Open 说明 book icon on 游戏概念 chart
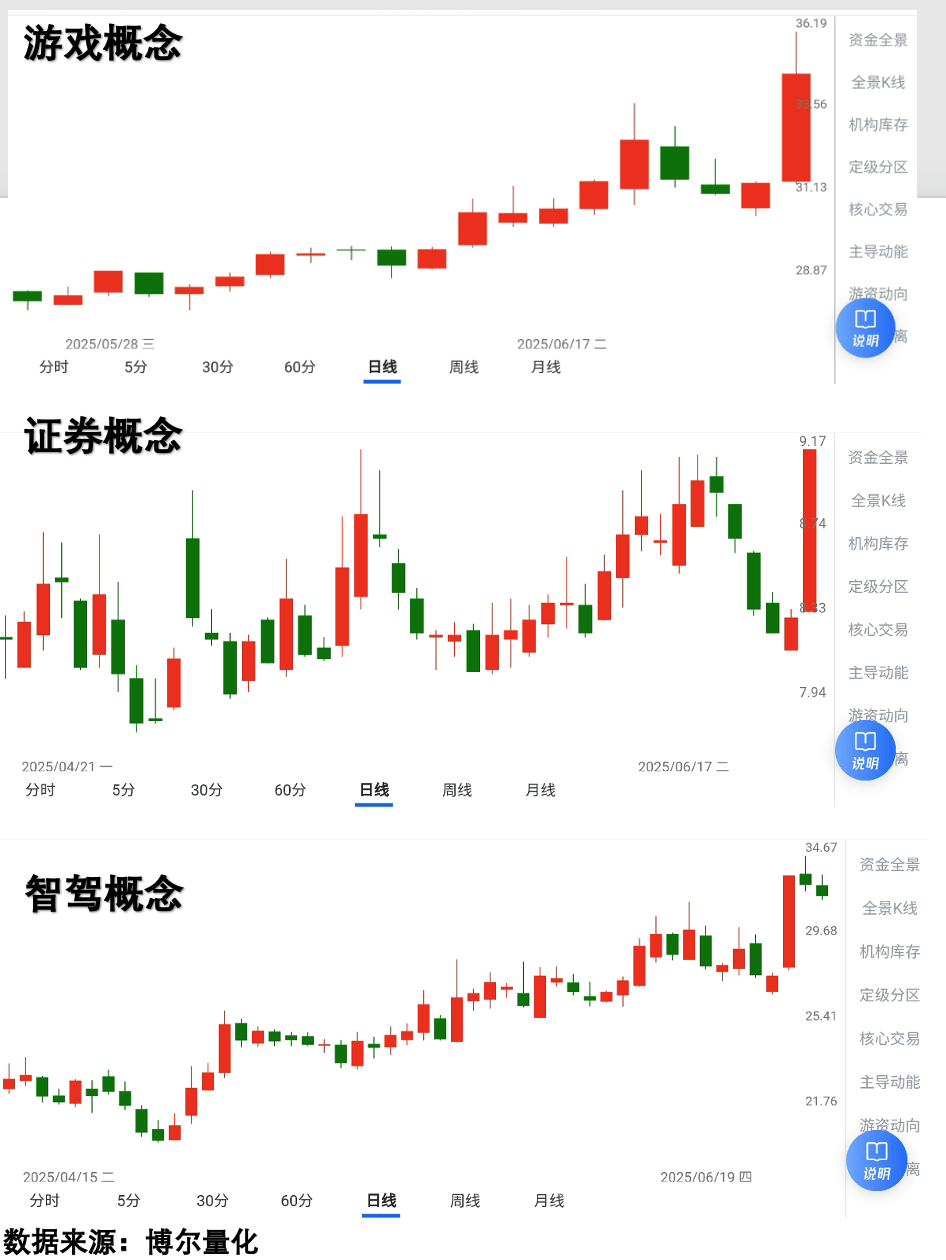This screenshot has width=946, height=1260. (x=864, y=328)
